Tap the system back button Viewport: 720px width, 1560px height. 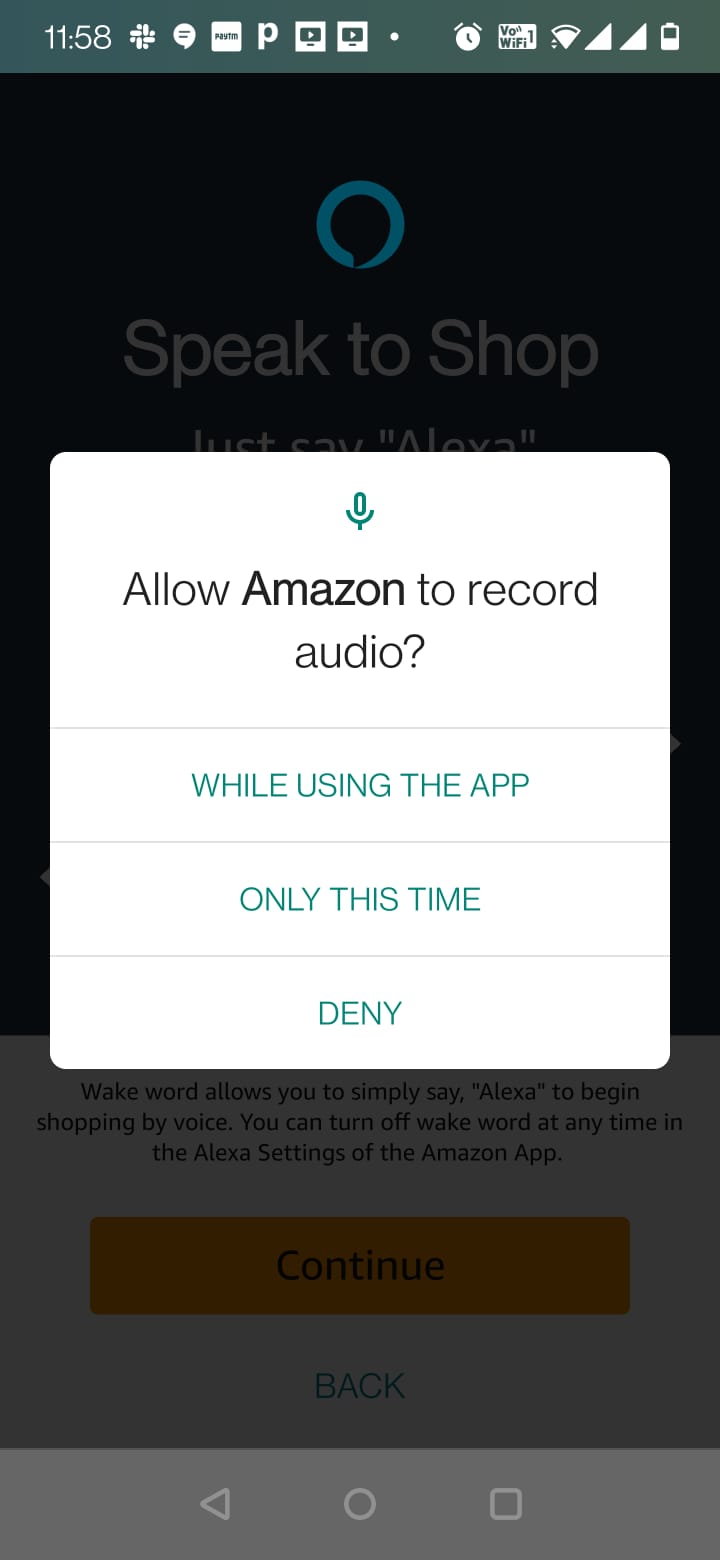(x=215, y=1504)
